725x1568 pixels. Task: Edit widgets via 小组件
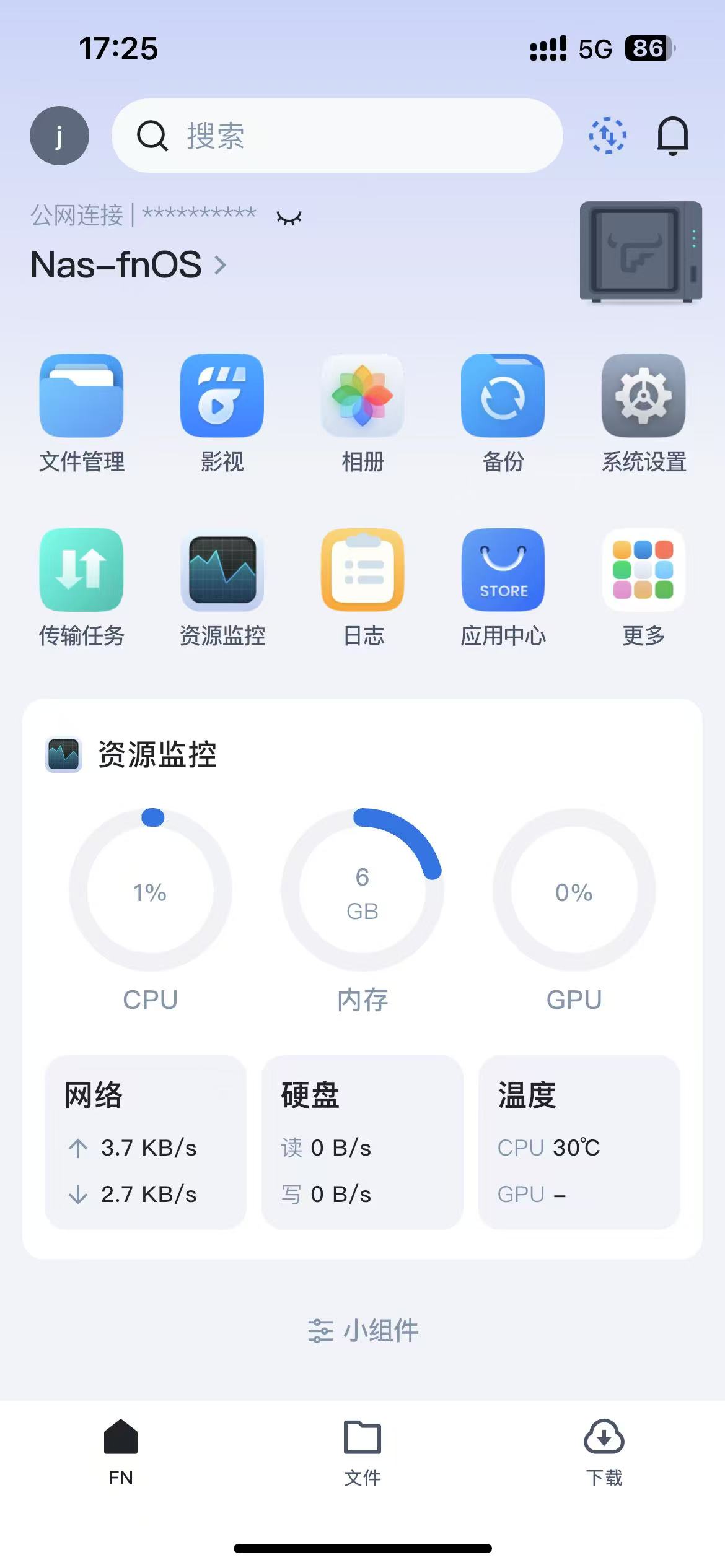[363, 1330]
